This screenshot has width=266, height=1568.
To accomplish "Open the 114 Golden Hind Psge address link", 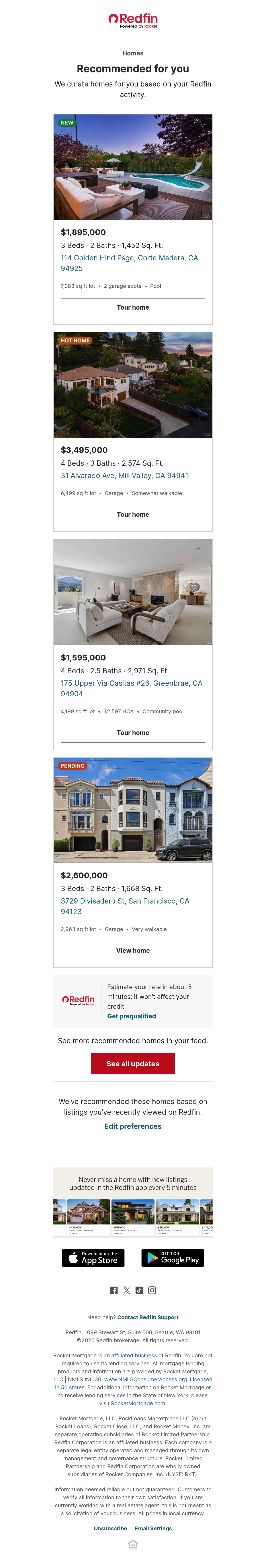I will click(129, 263).
